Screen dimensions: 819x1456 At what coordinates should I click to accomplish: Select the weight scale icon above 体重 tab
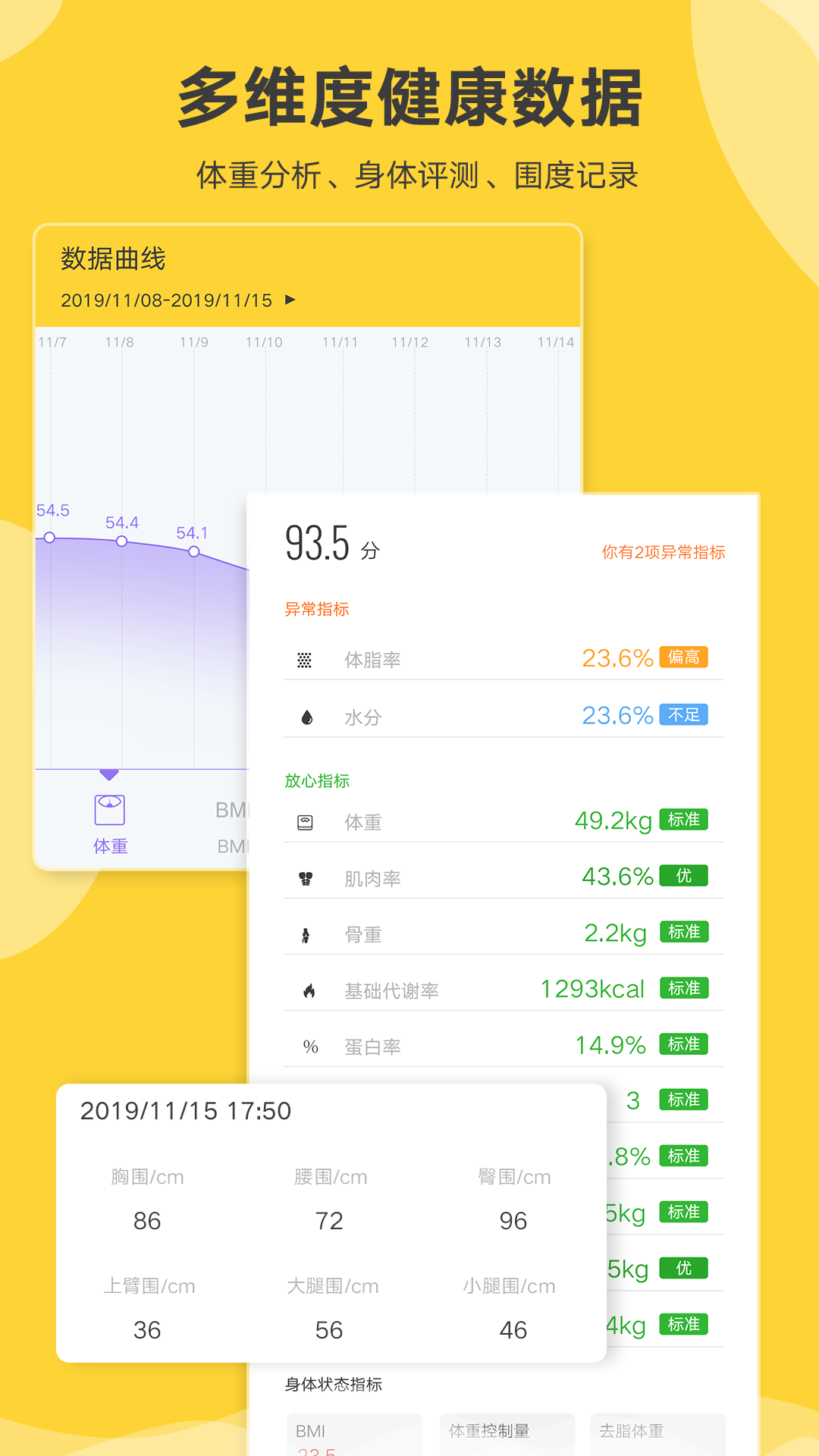coord(110,808)
